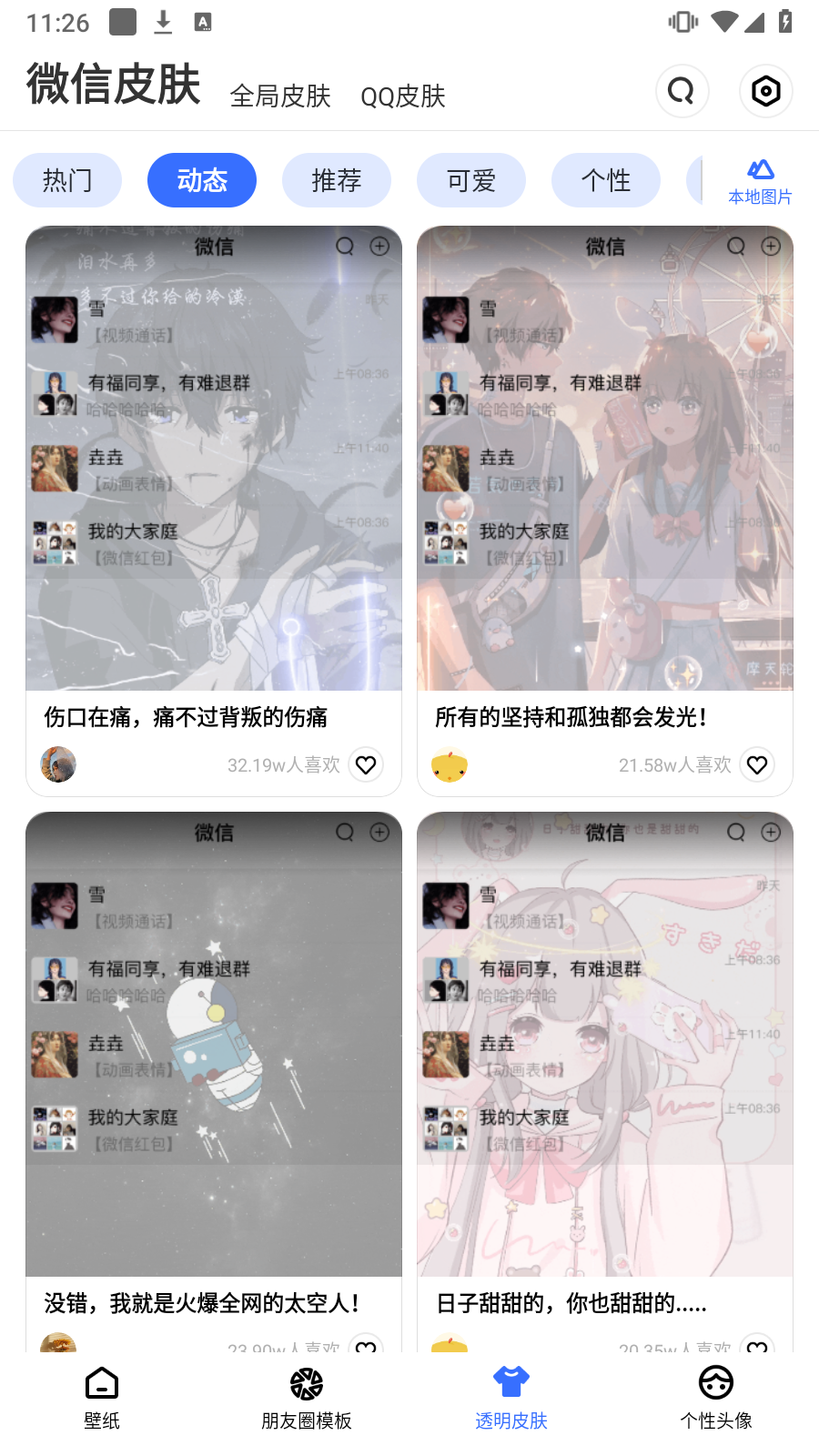819x1456 pixels.
Task: Choose a local picture via 本地图片
Action: pos(760,181)
